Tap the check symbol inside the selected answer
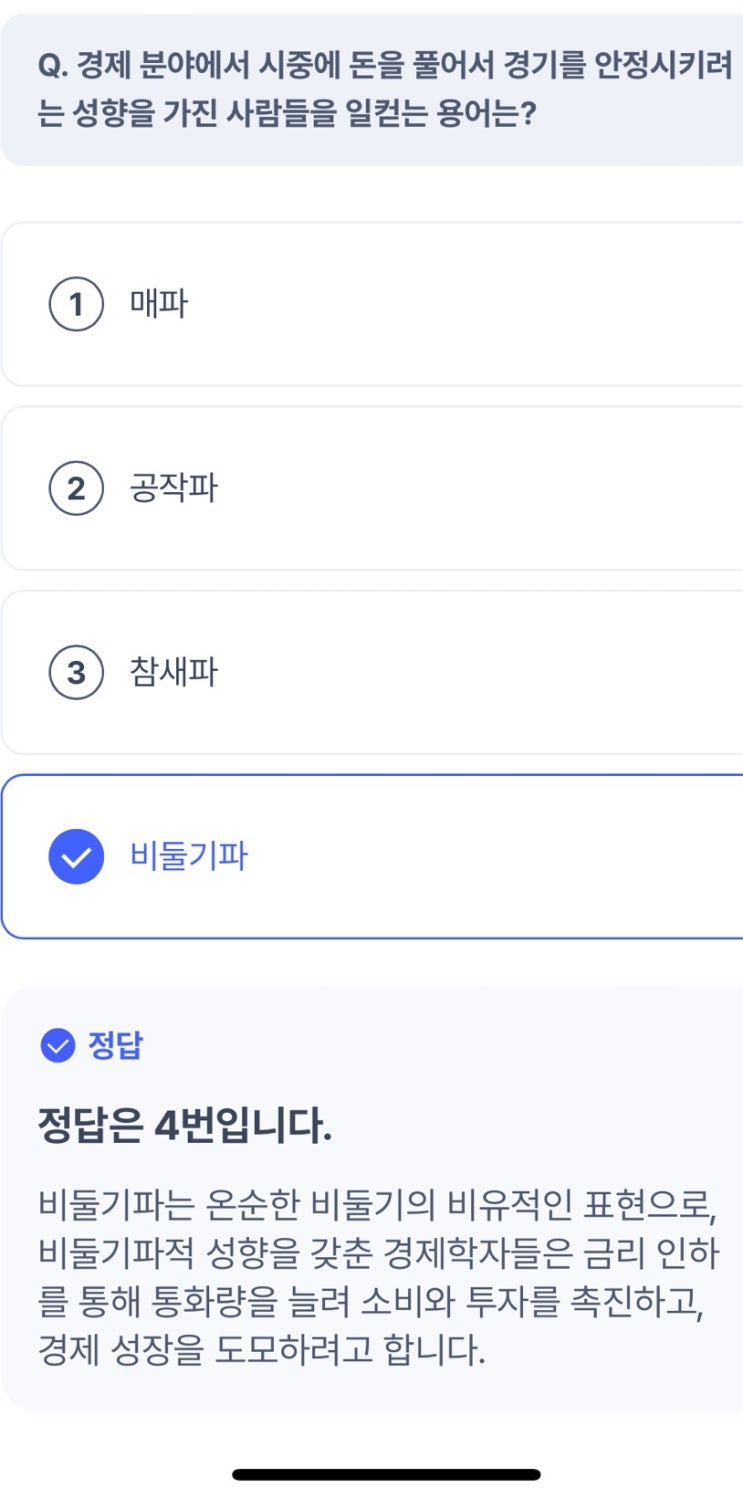This screenshot has width=743, height=1499. pos(74,854)
